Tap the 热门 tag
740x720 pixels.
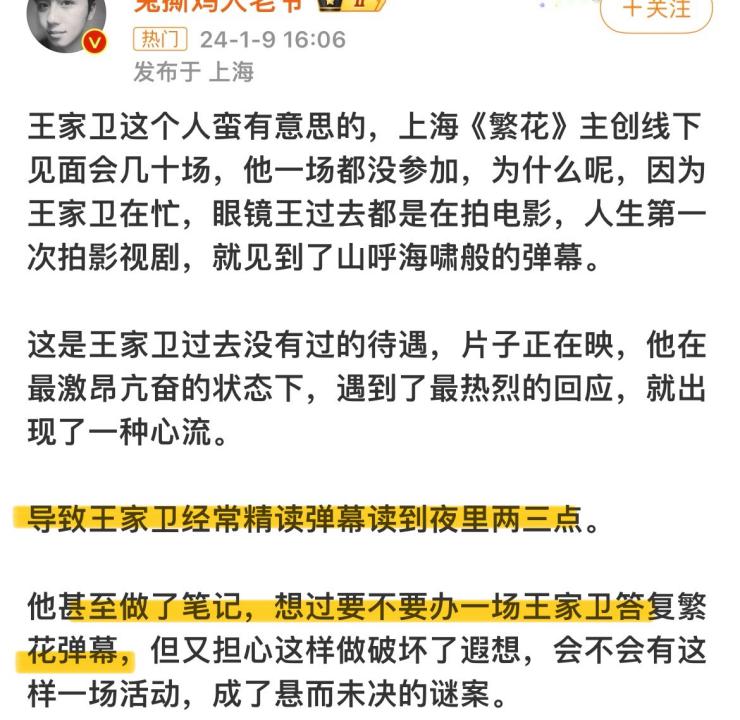[x=160, y=40]
